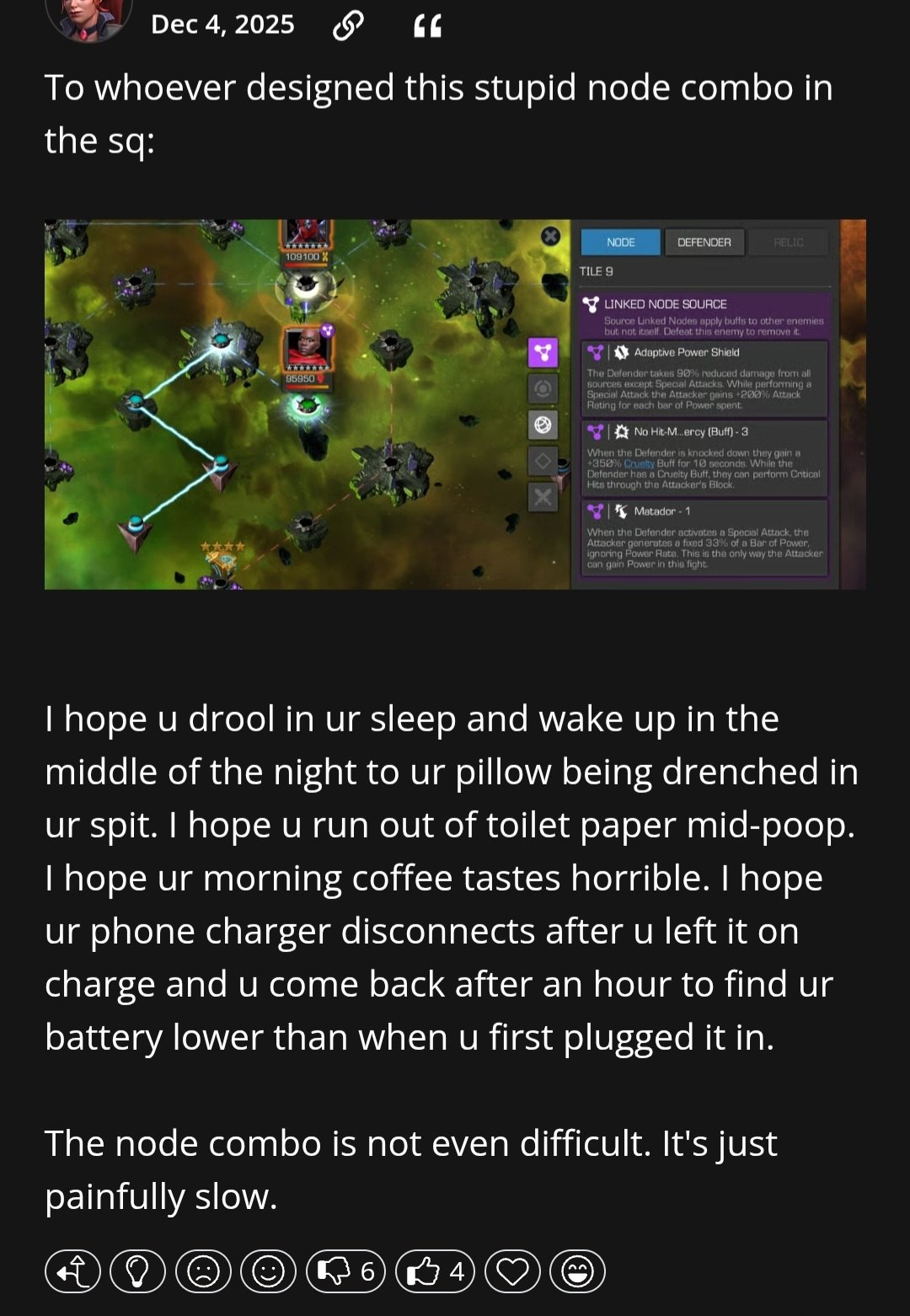Open the poster's avatar profile
910x1316 pixels.
coord(88,17)
